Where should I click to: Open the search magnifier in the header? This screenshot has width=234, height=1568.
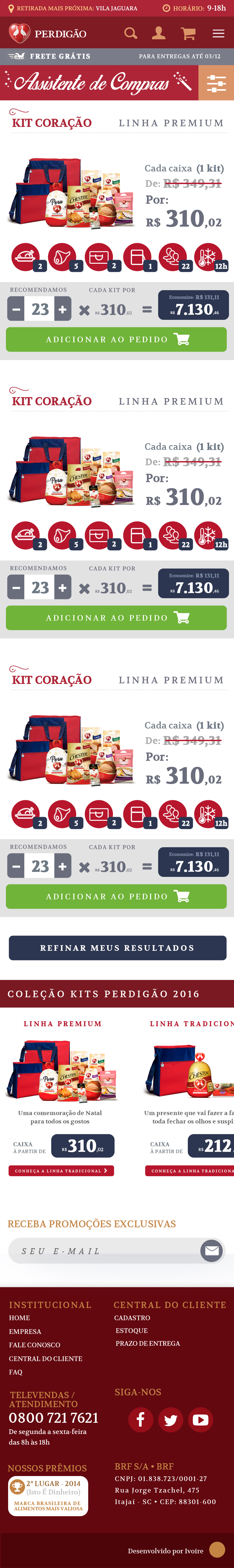coord(130,33)
